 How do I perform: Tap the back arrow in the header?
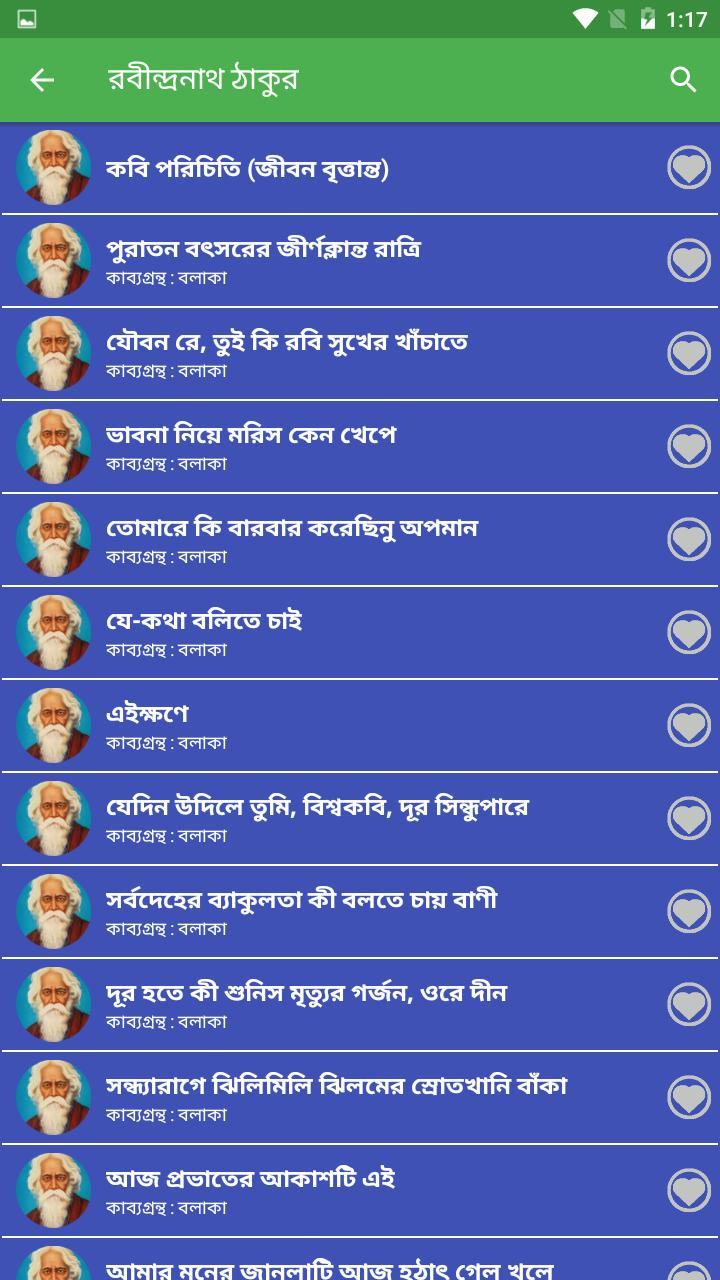click(42, 80)
